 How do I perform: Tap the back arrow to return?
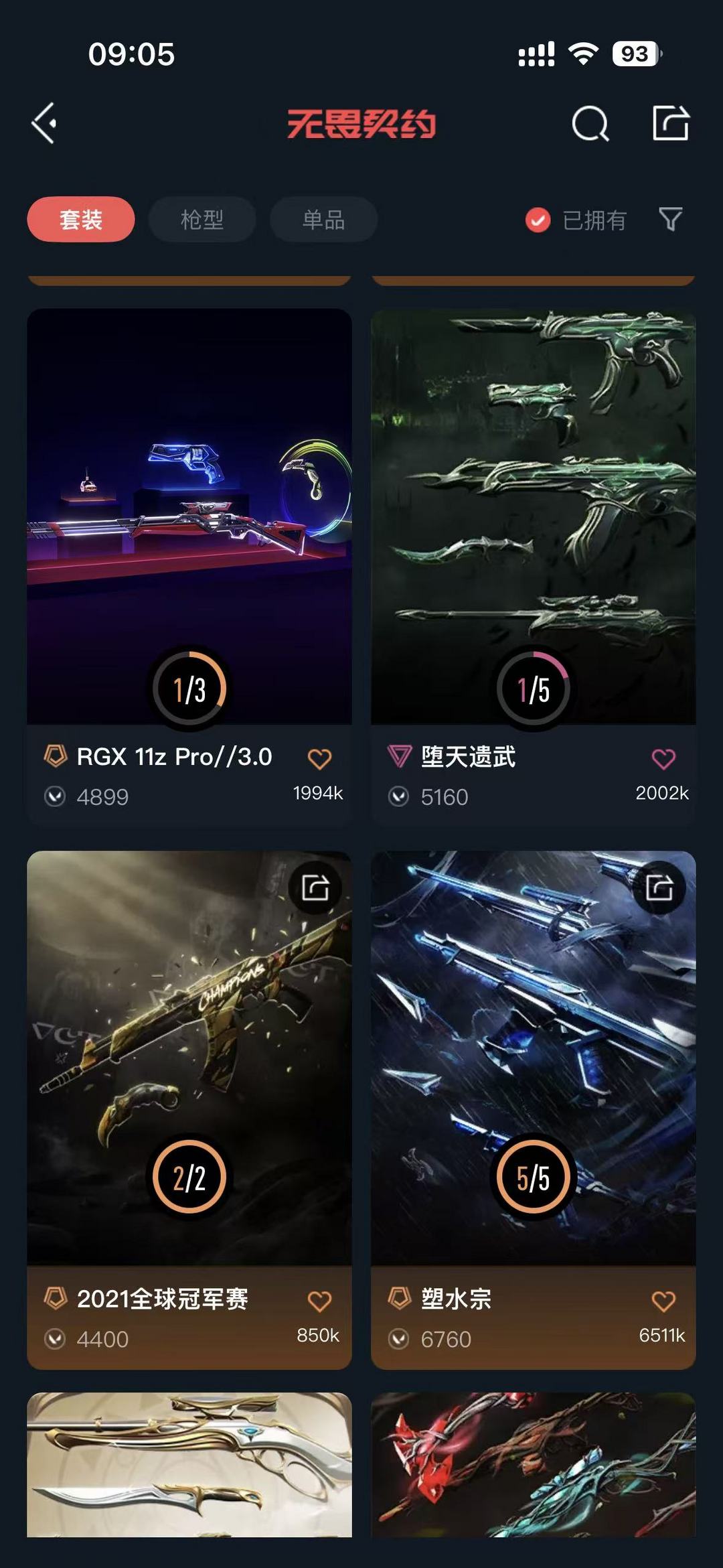point(42,124)
